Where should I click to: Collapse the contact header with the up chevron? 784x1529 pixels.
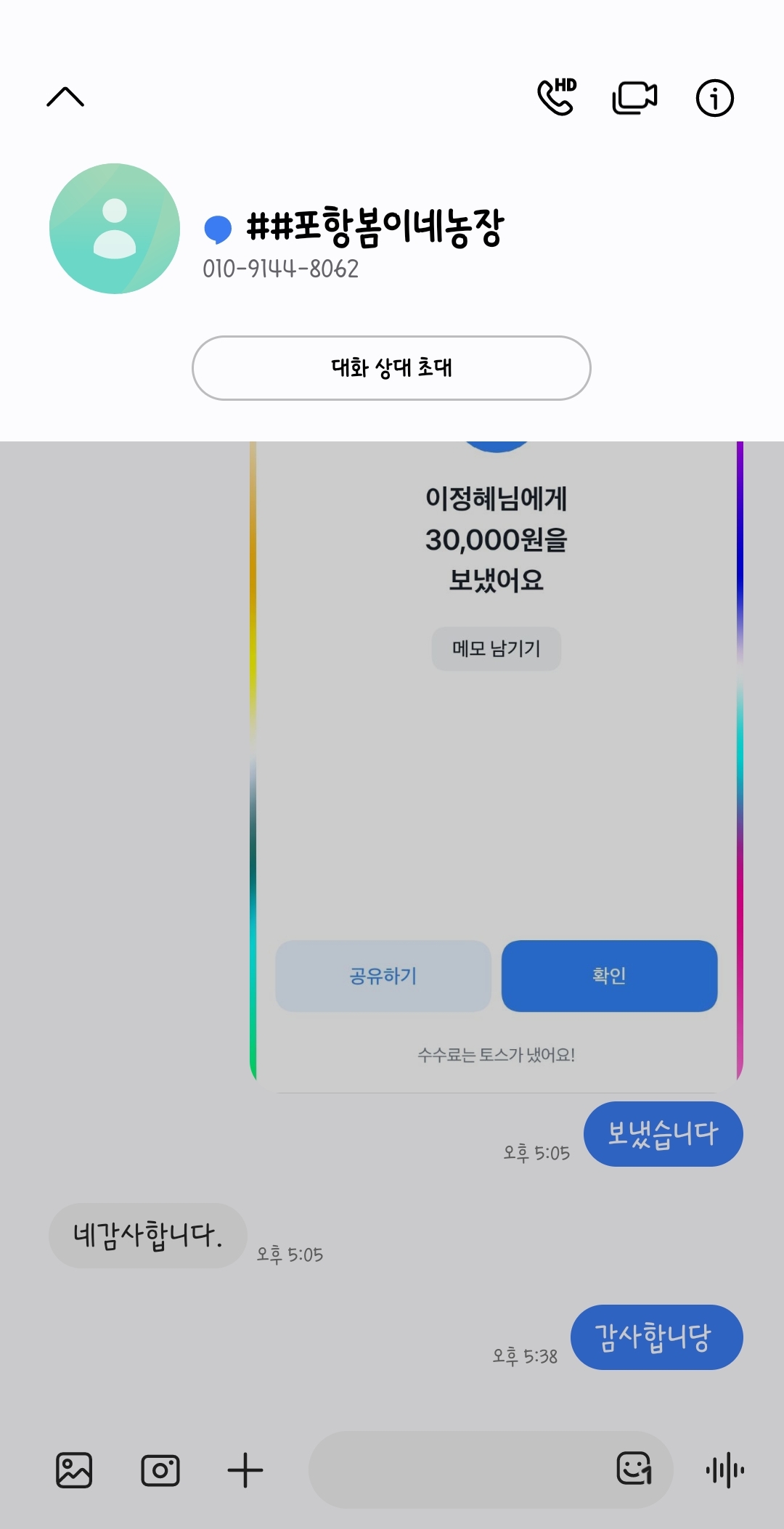tap(65, 97)
